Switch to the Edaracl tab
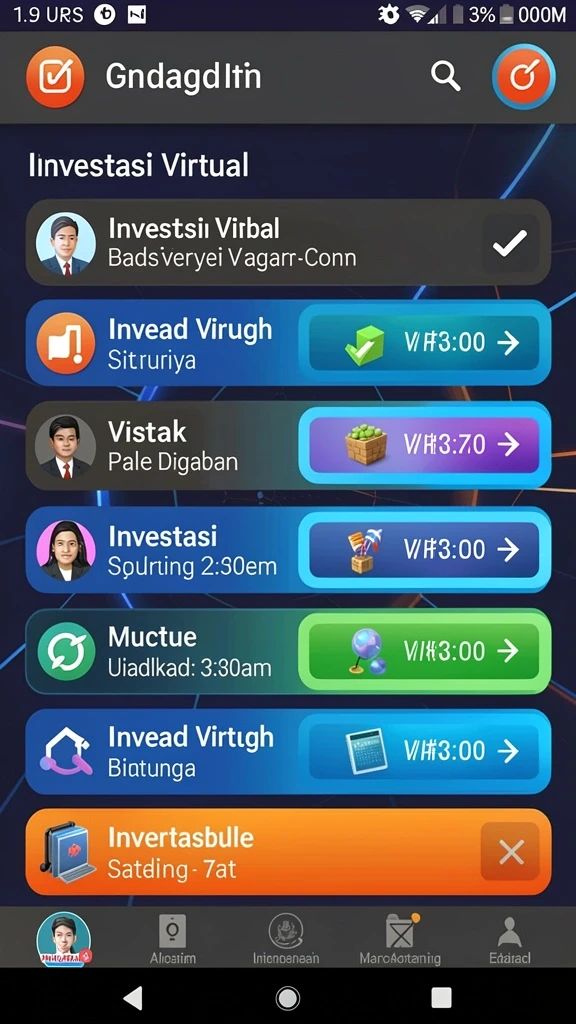This screenshot has height=1024, width=576. [510, 939]
